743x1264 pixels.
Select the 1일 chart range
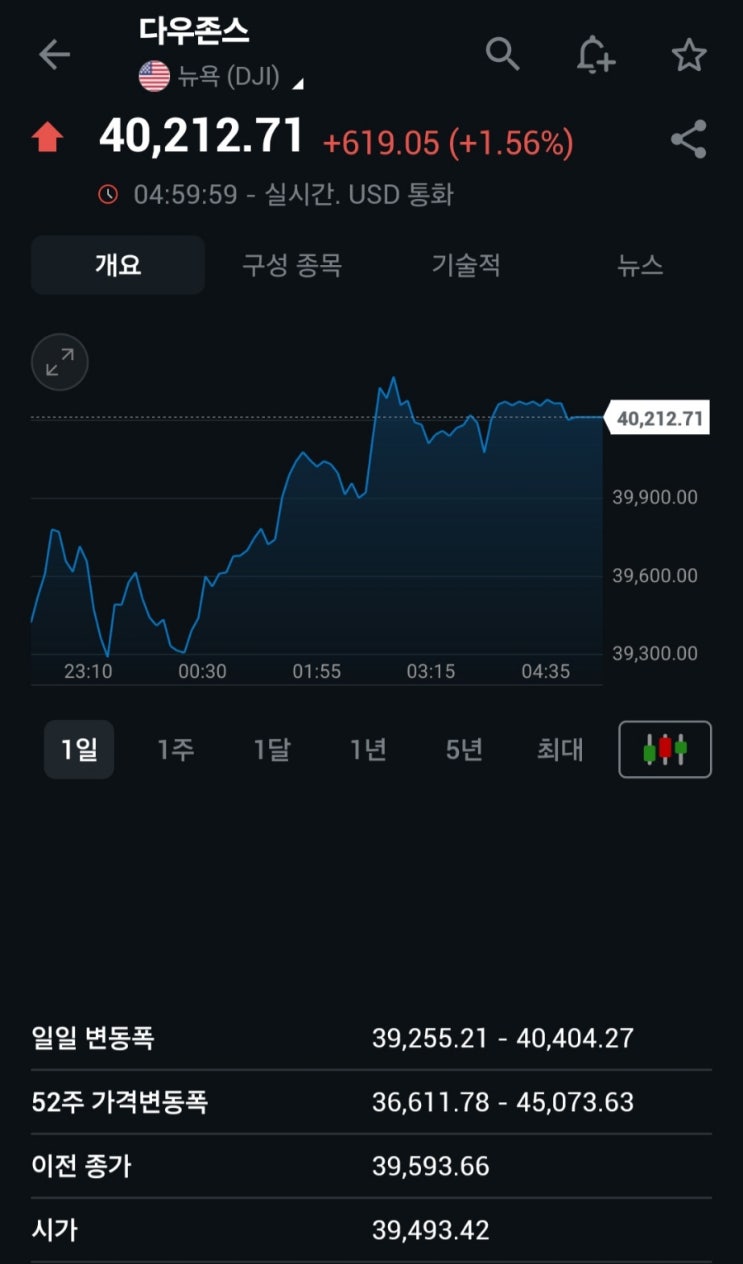click(x=79, y=749)
